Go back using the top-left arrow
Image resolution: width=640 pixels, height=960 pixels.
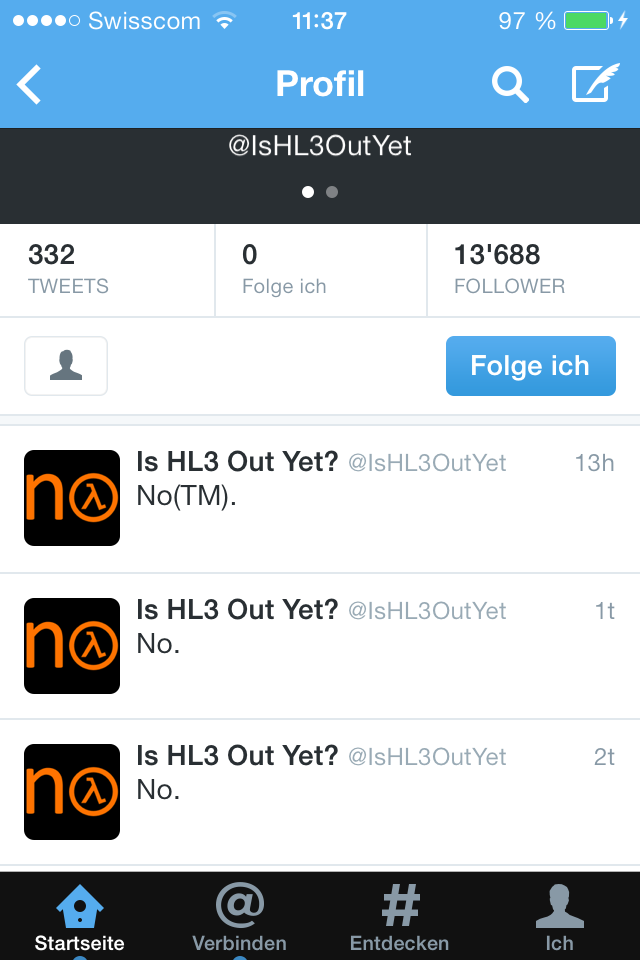[30, 85]
